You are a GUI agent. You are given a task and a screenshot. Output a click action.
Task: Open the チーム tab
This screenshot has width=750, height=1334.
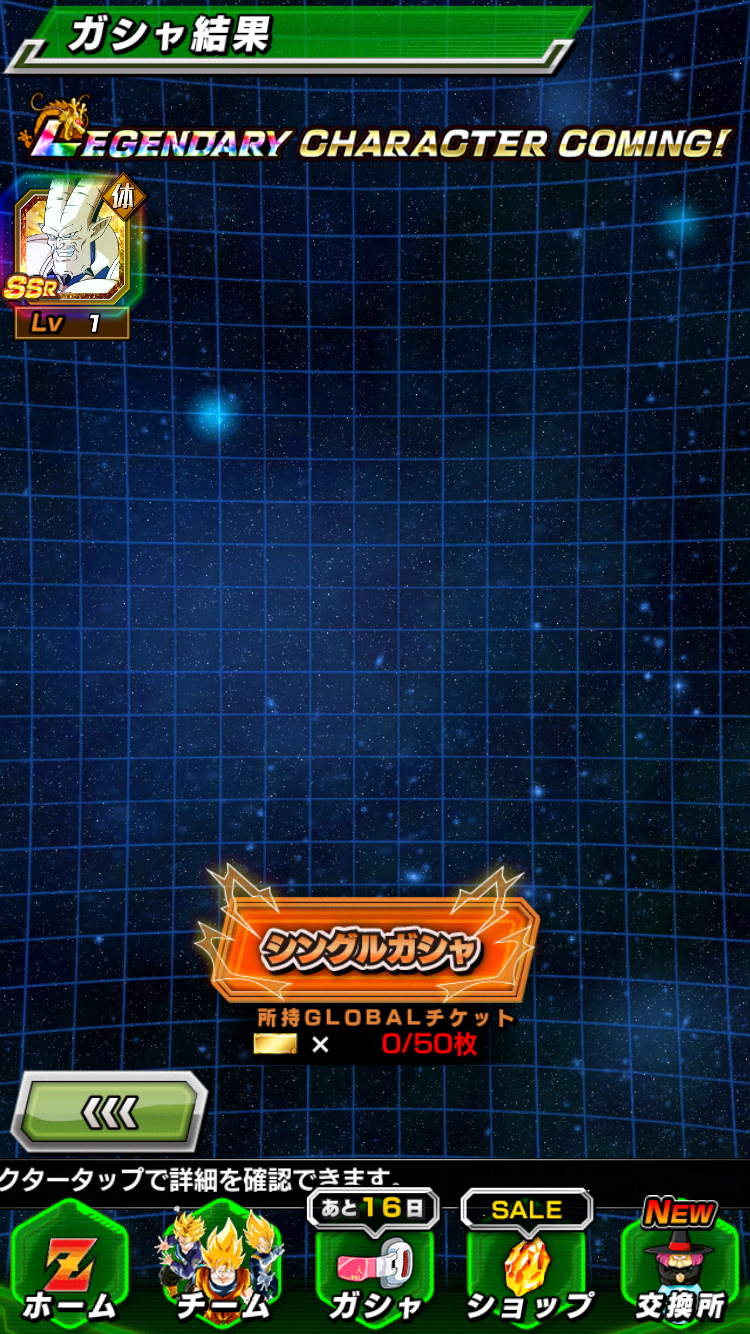pos(222,1265)
